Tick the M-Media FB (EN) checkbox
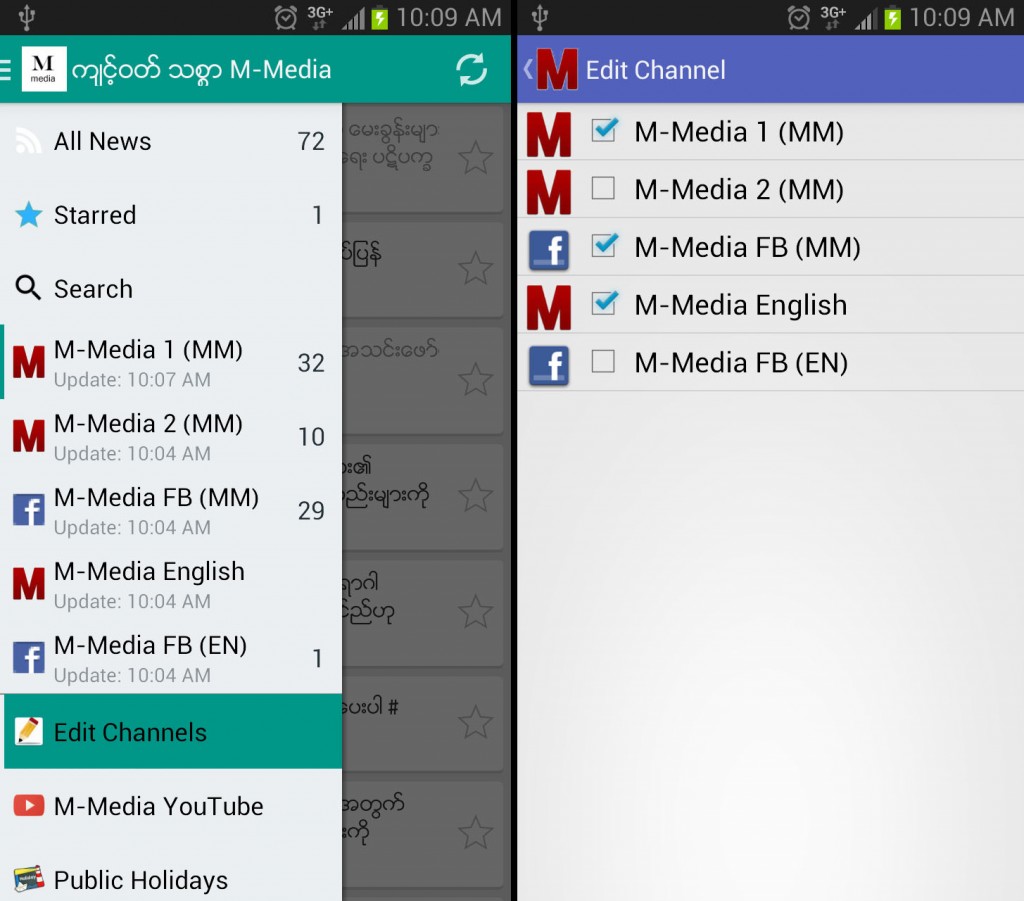The height and width of the screenshot is (901, 1024). (603, 362)
